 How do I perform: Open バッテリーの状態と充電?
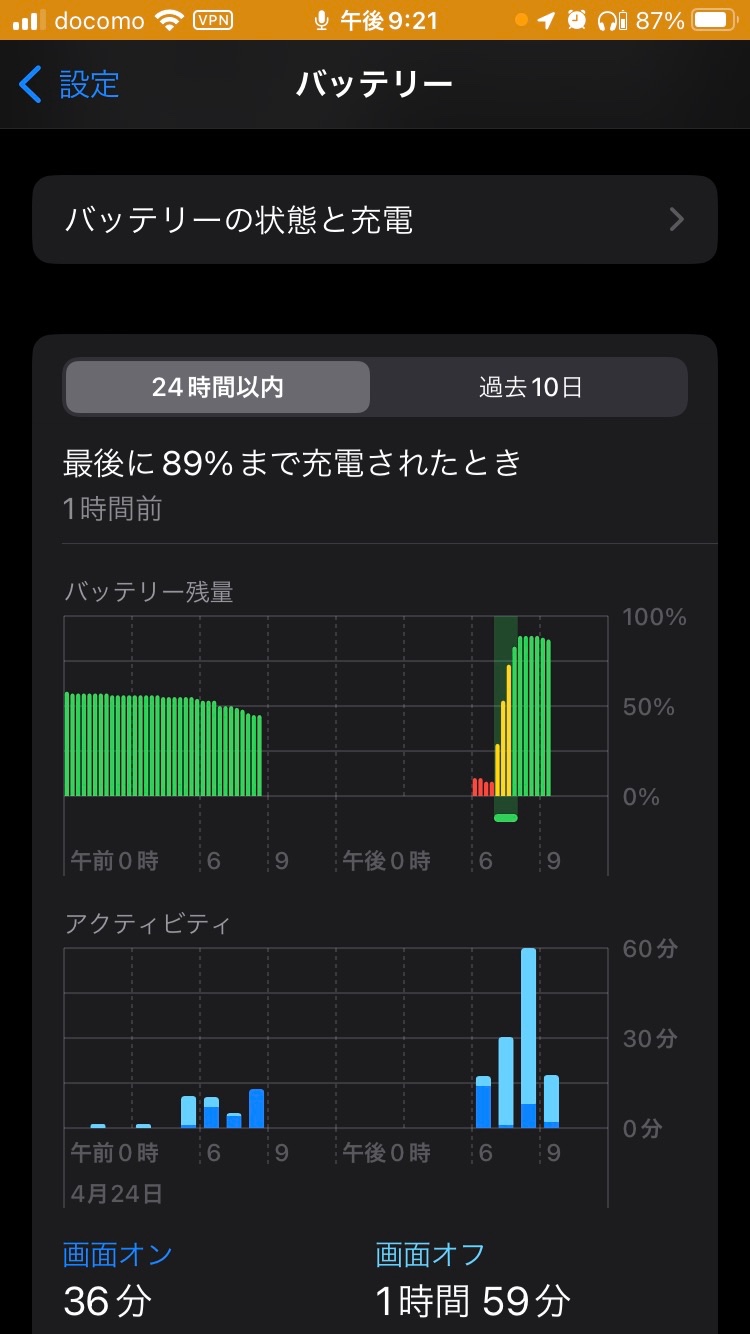375,220
